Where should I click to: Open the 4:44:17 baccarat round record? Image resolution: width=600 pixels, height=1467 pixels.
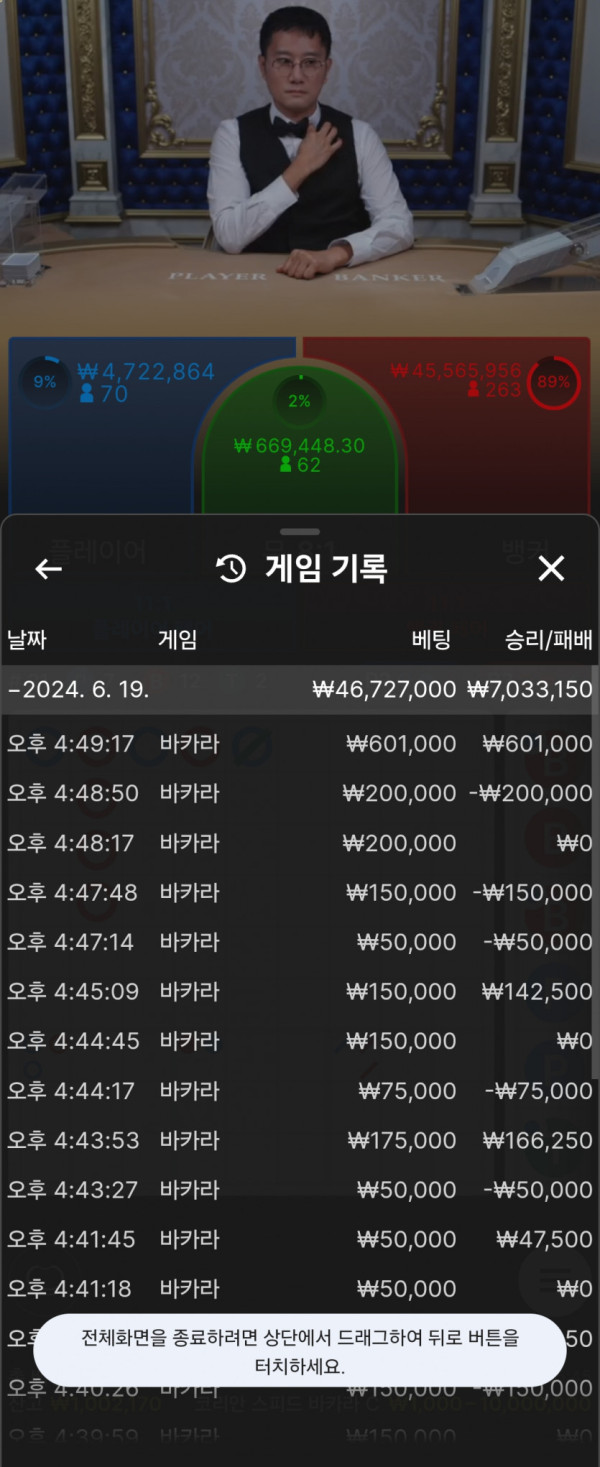tap(300, 1091)
